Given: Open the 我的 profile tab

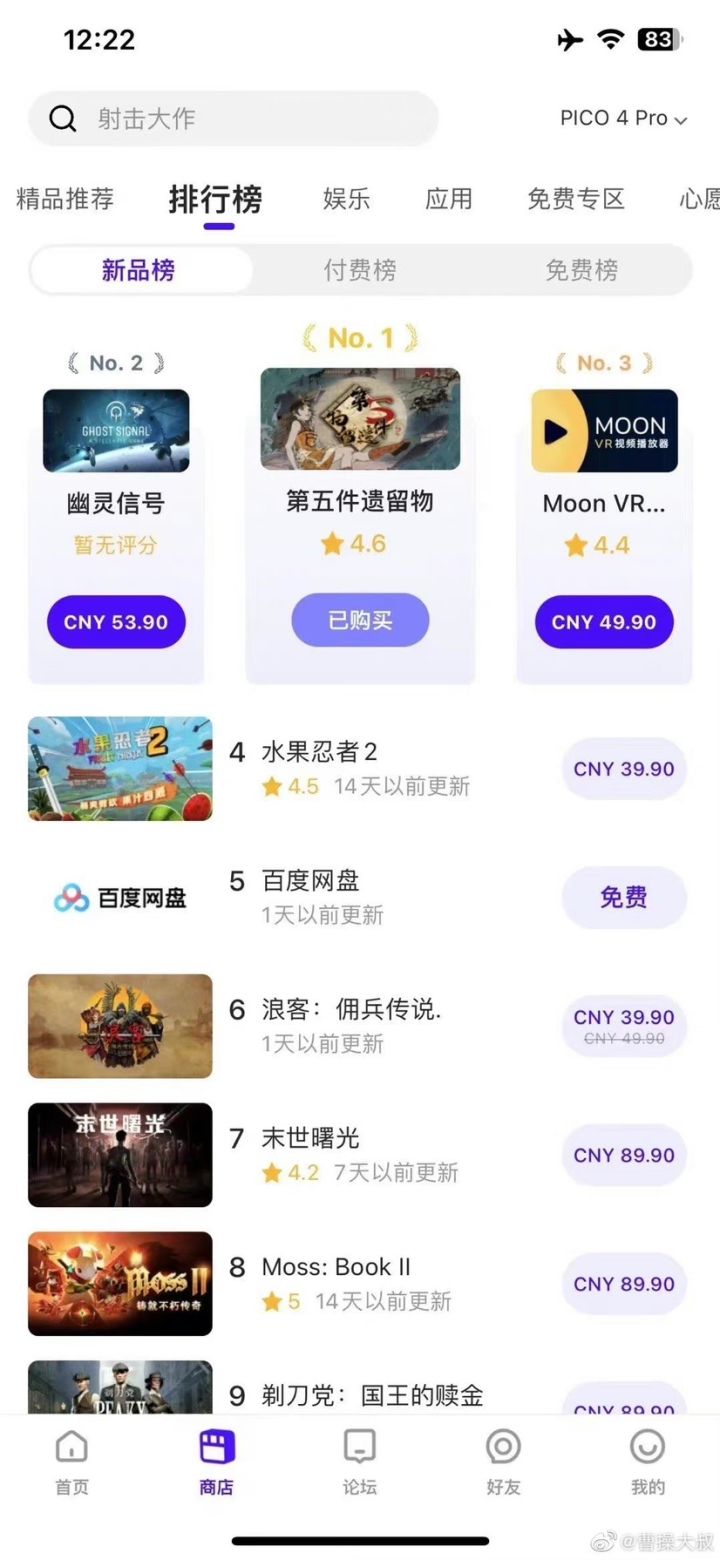Looking at the screenshot, I should [x=647, y=1462].
